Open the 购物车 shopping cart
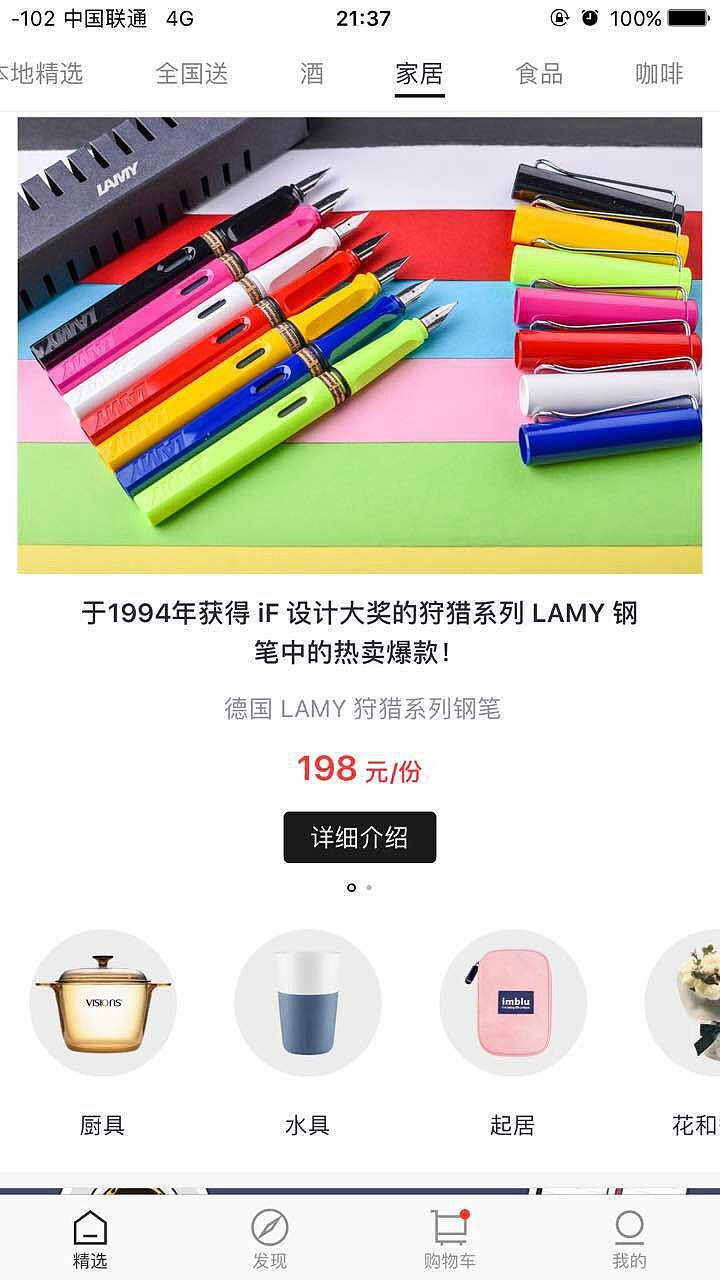 (450, 1238)
